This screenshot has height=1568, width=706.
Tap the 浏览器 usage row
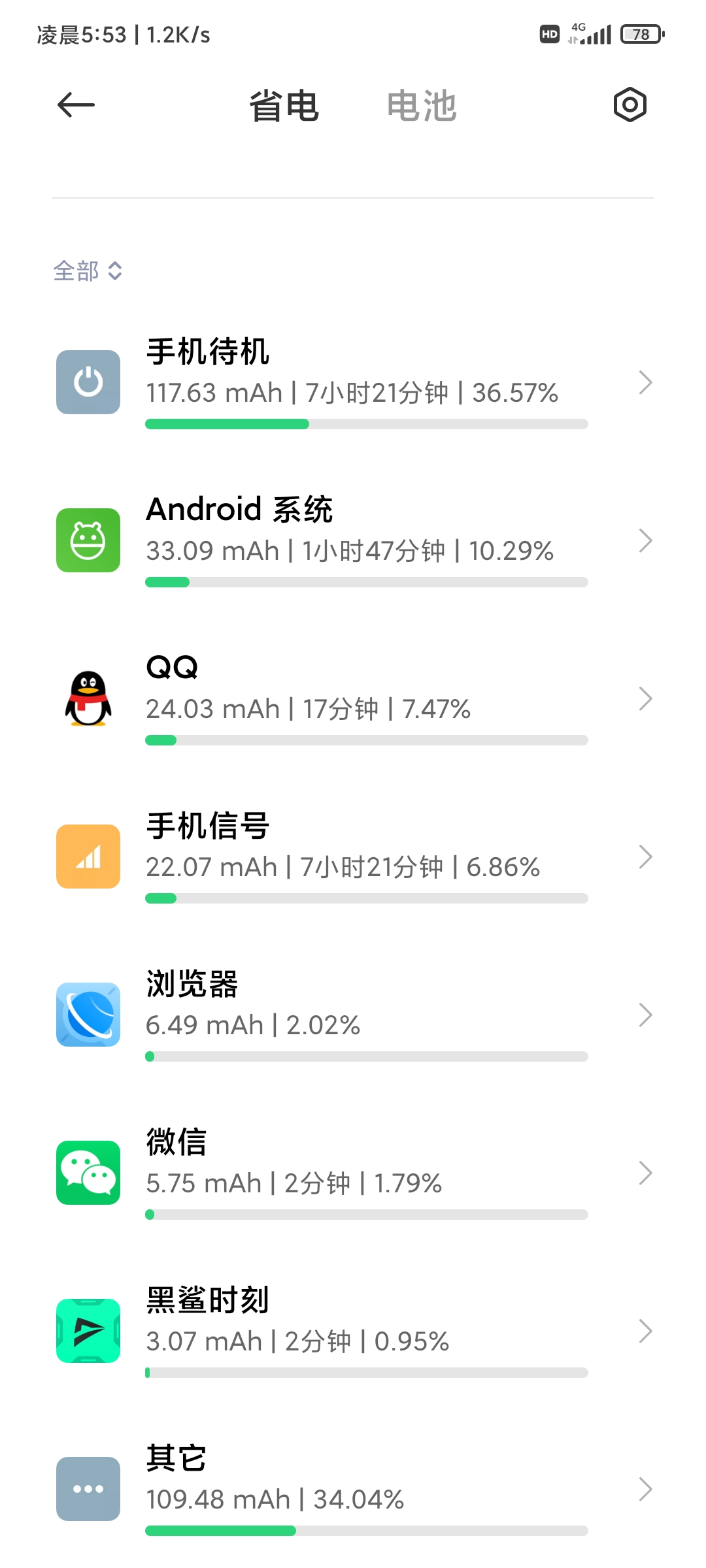353,1015
